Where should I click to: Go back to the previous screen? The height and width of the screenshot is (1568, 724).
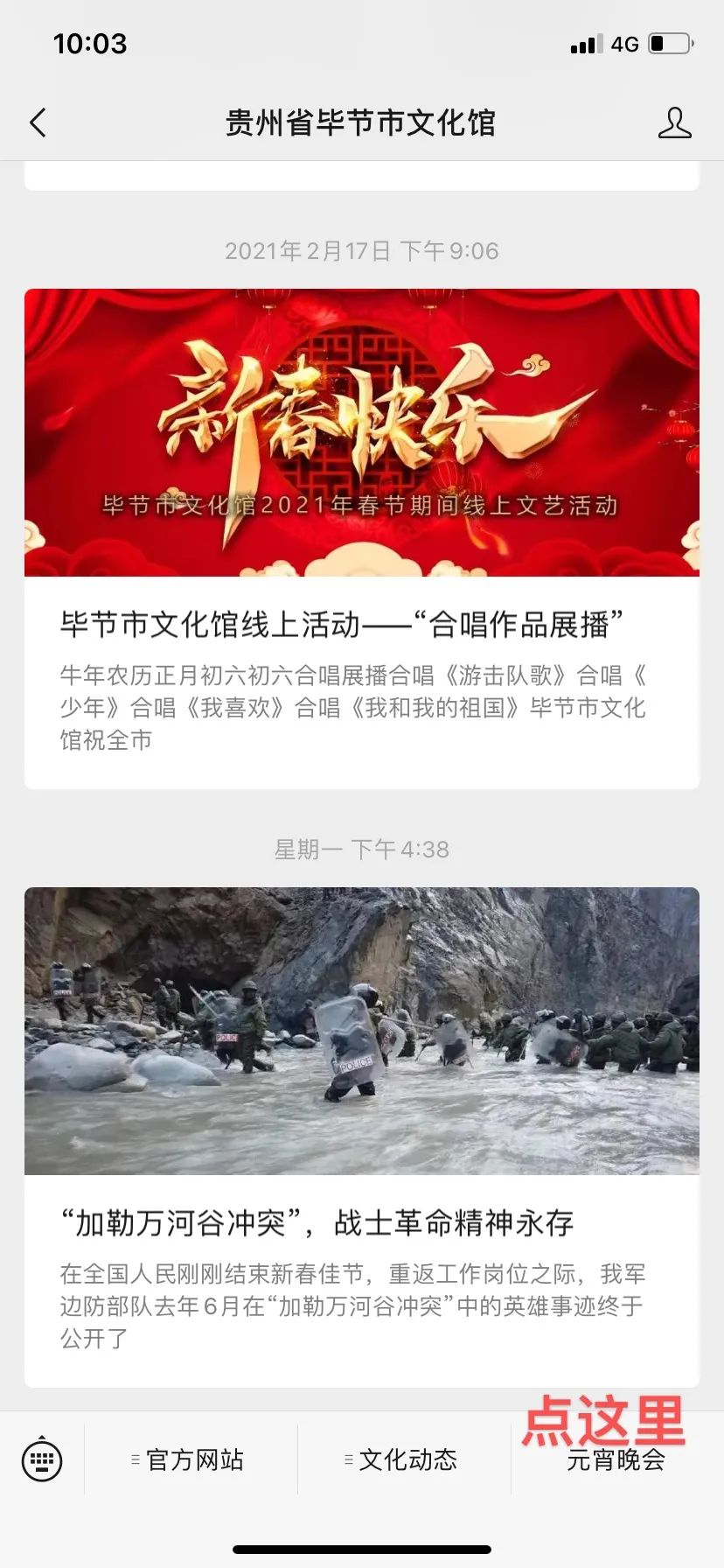pos(38,123)
